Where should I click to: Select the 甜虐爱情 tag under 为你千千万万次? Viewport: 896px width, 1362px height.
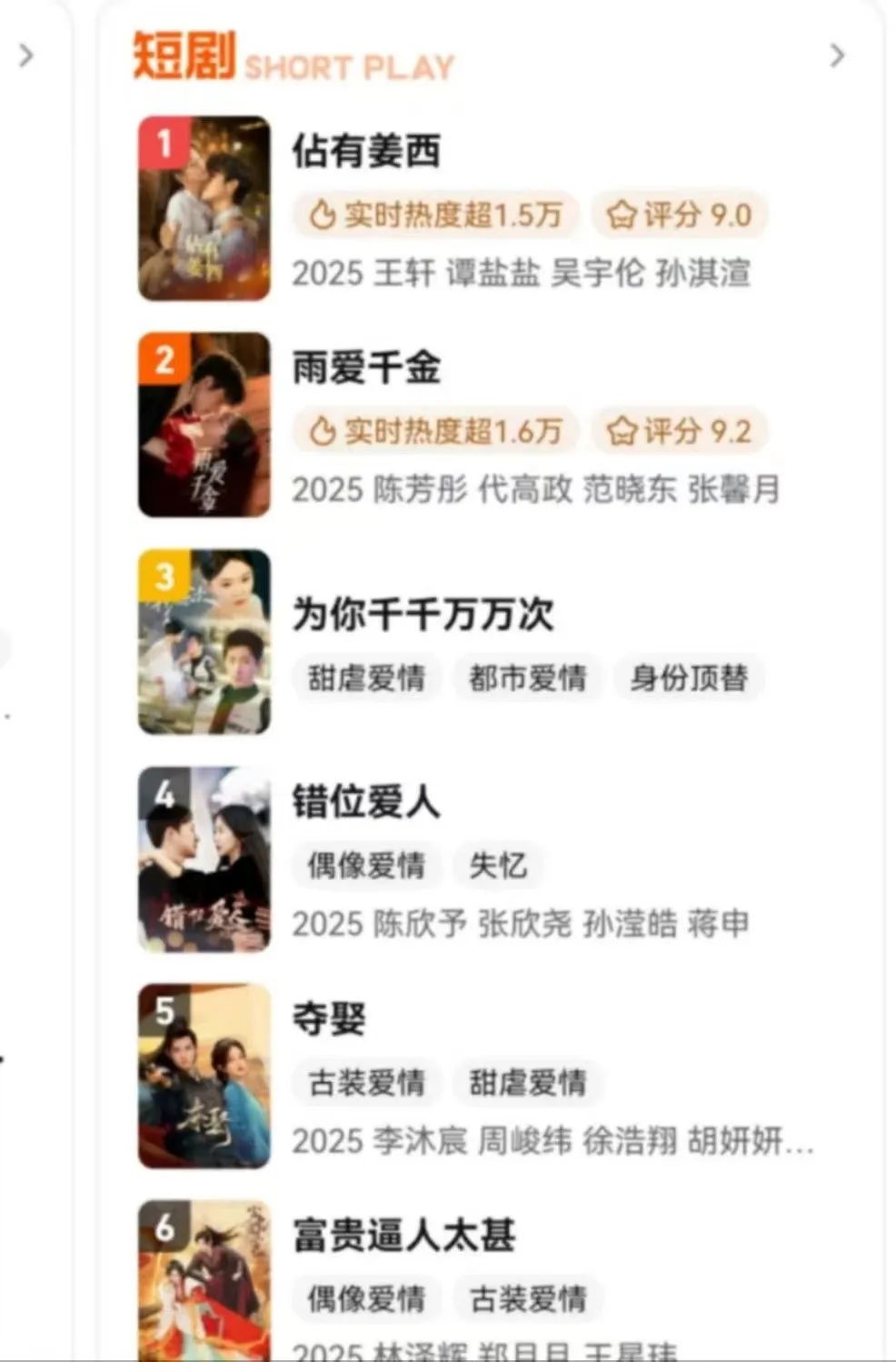(366, 678)
